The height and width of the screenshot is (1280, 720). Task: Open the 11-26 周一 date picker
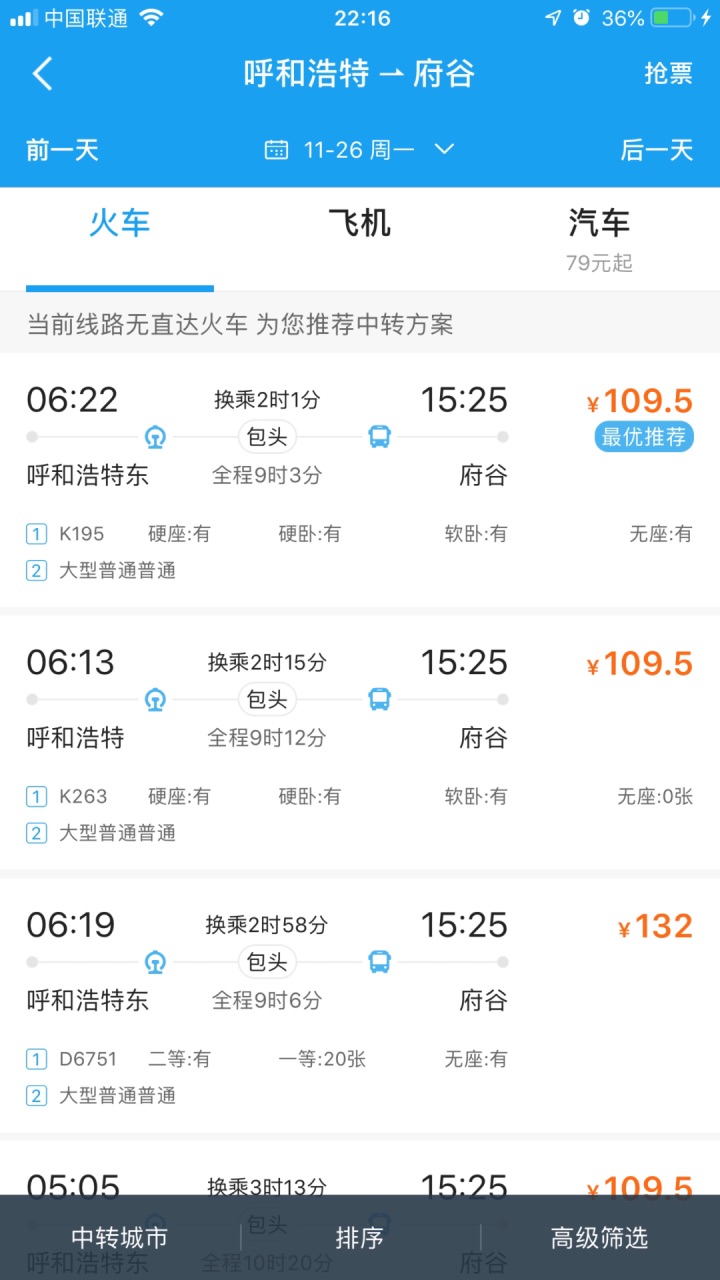point(360,150)
